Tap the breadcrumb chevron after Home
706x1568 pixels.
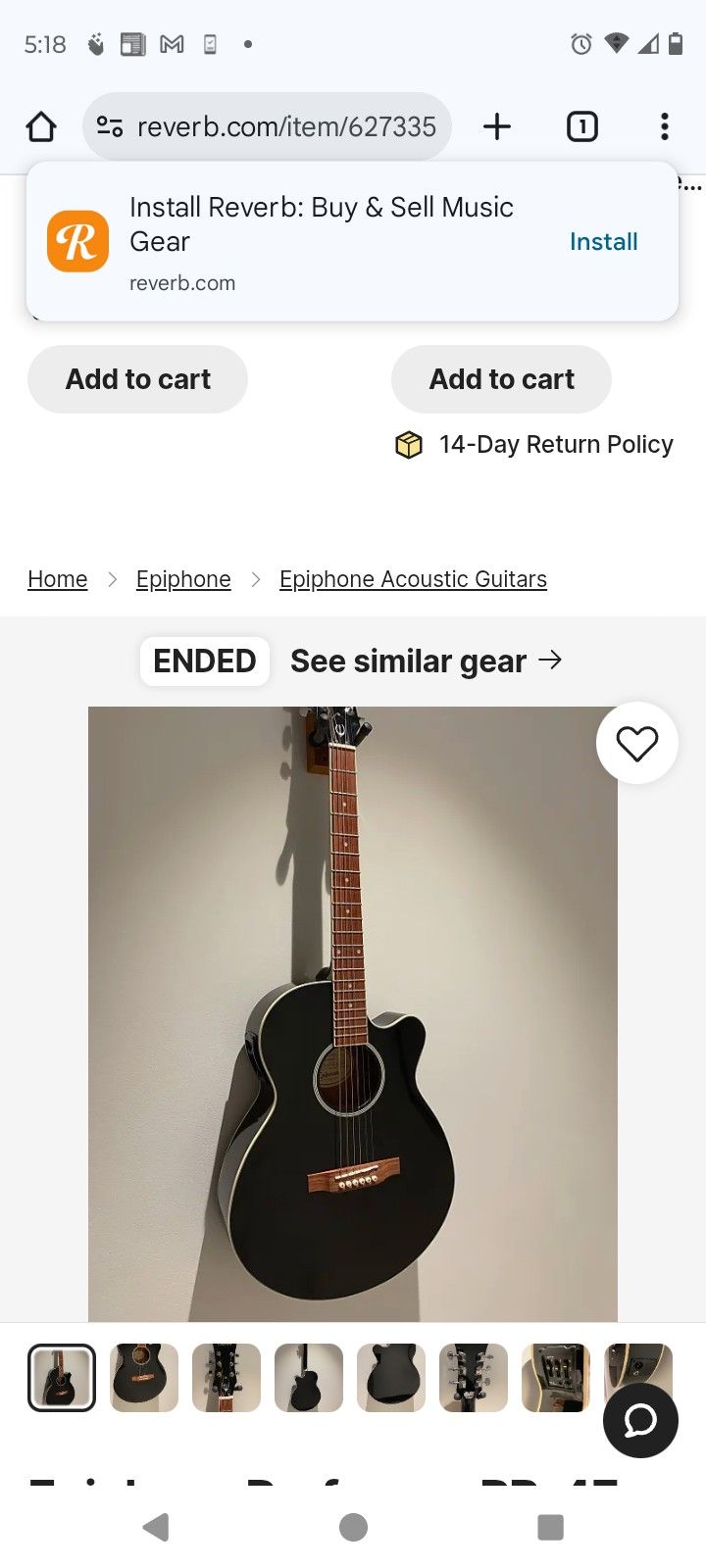[112, 578]
